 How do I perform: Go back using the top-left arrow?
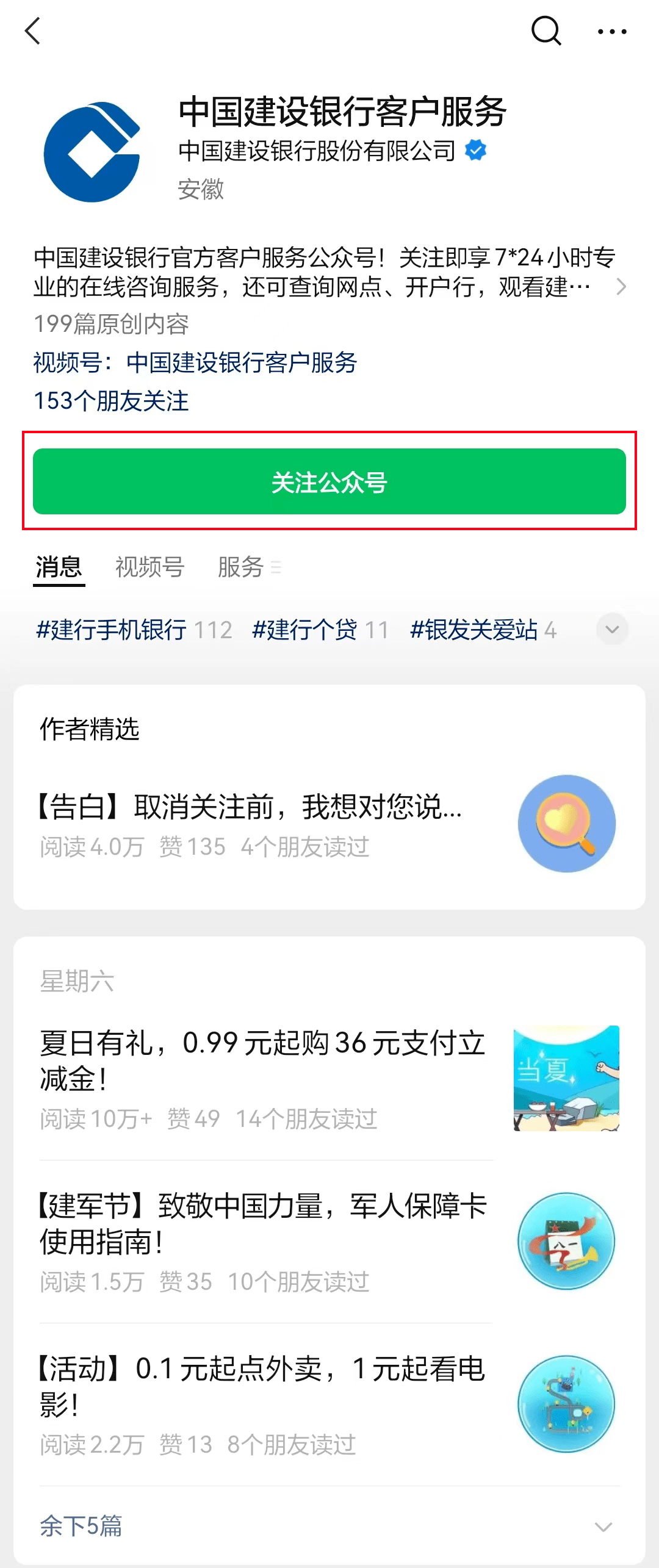pos(33,31)
